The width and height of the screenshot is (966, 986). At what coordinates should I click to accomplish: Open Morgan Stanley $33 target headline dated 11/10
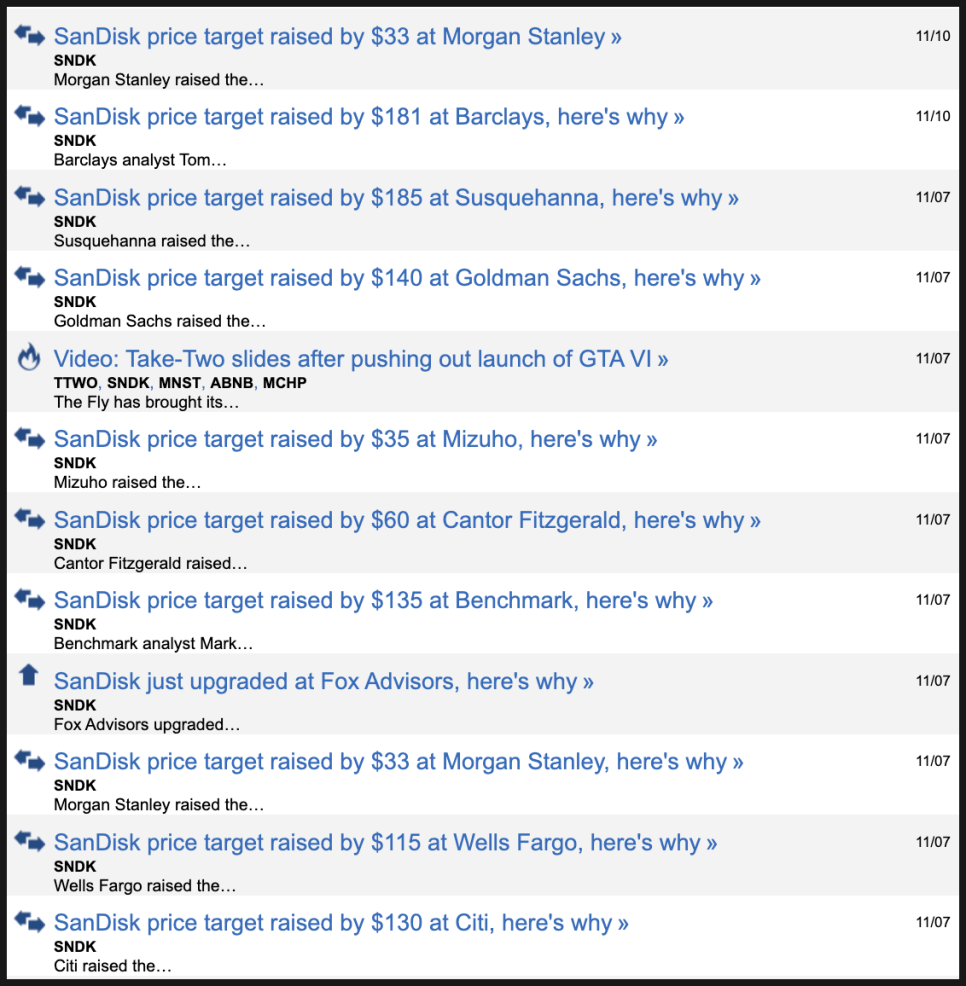[337, 37]
